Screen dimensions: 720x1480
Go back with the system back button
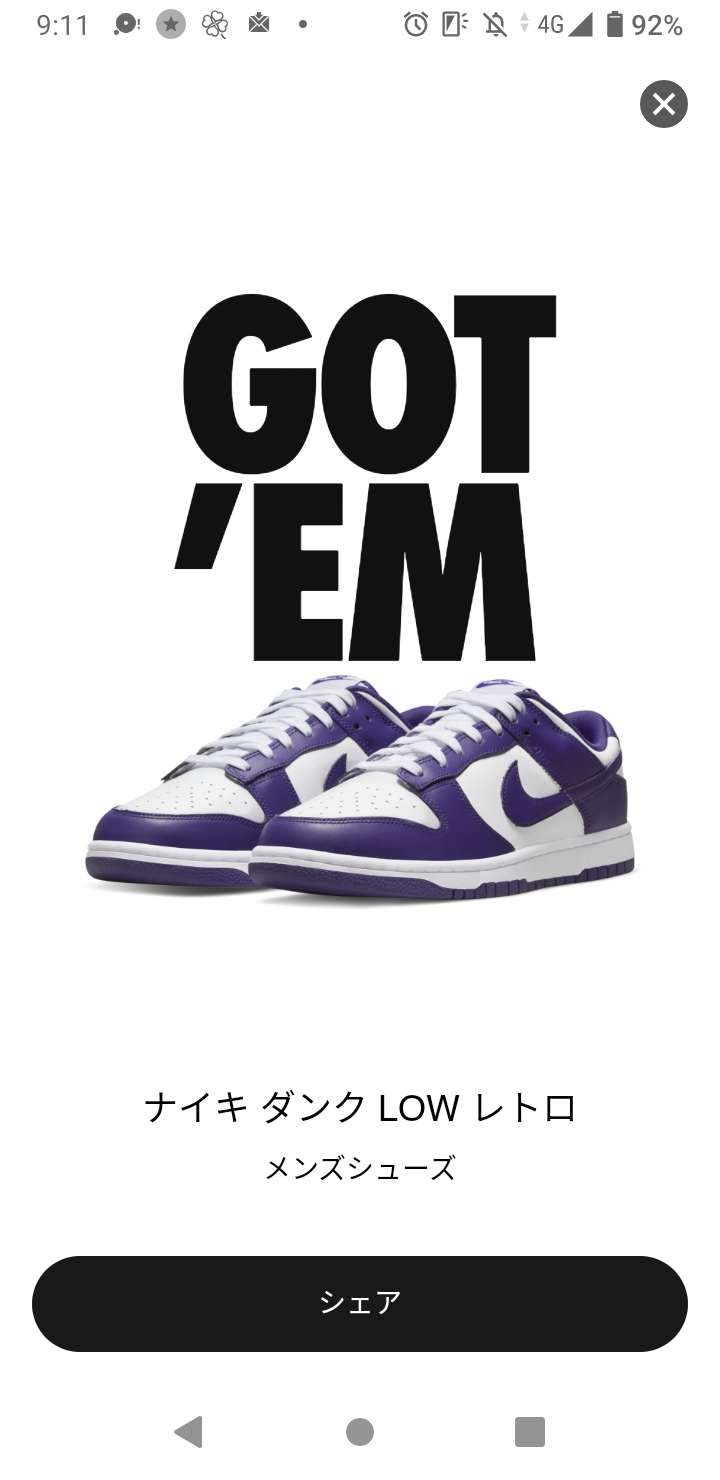click(189, 1431)
